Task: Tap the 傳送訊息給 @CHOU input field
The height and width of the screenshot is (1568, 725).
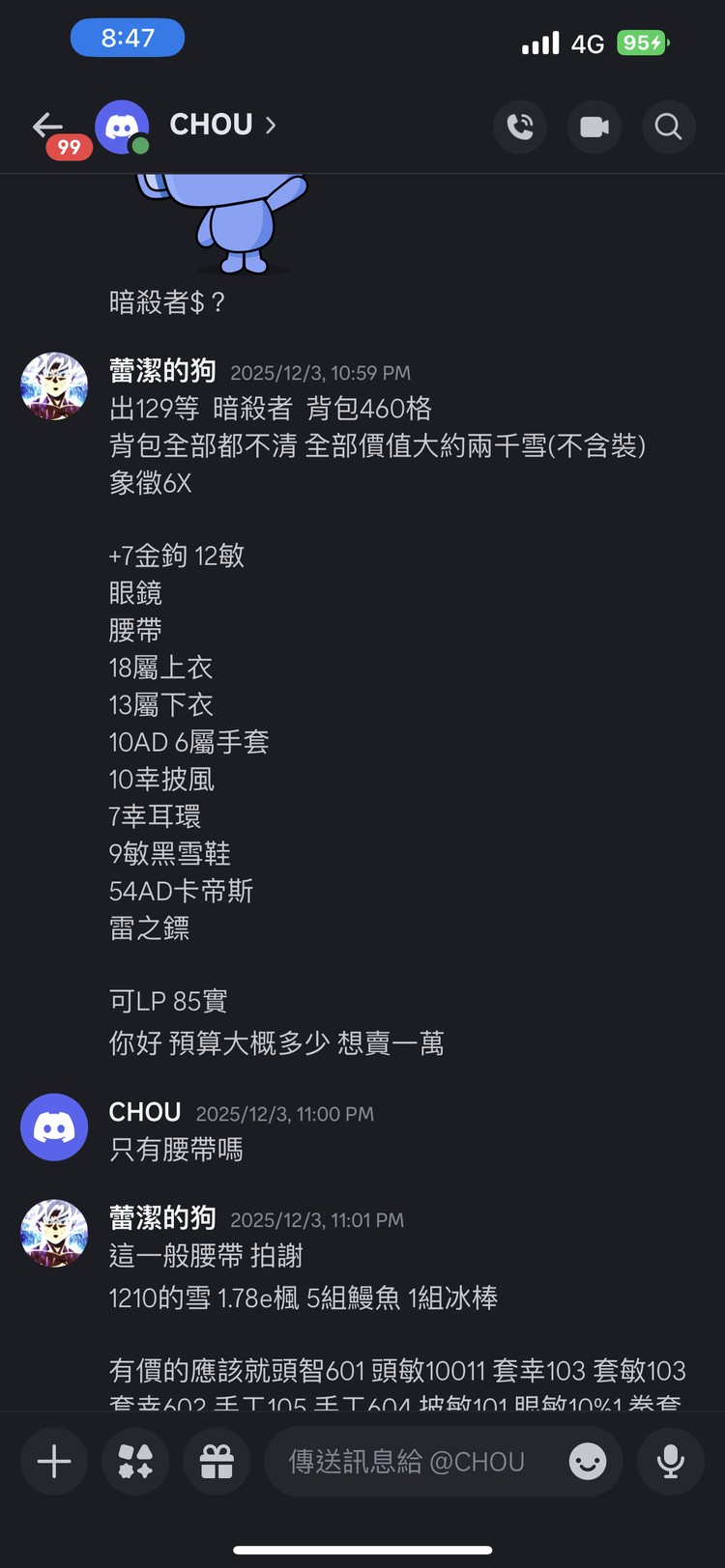Action: coord(406,1462)
